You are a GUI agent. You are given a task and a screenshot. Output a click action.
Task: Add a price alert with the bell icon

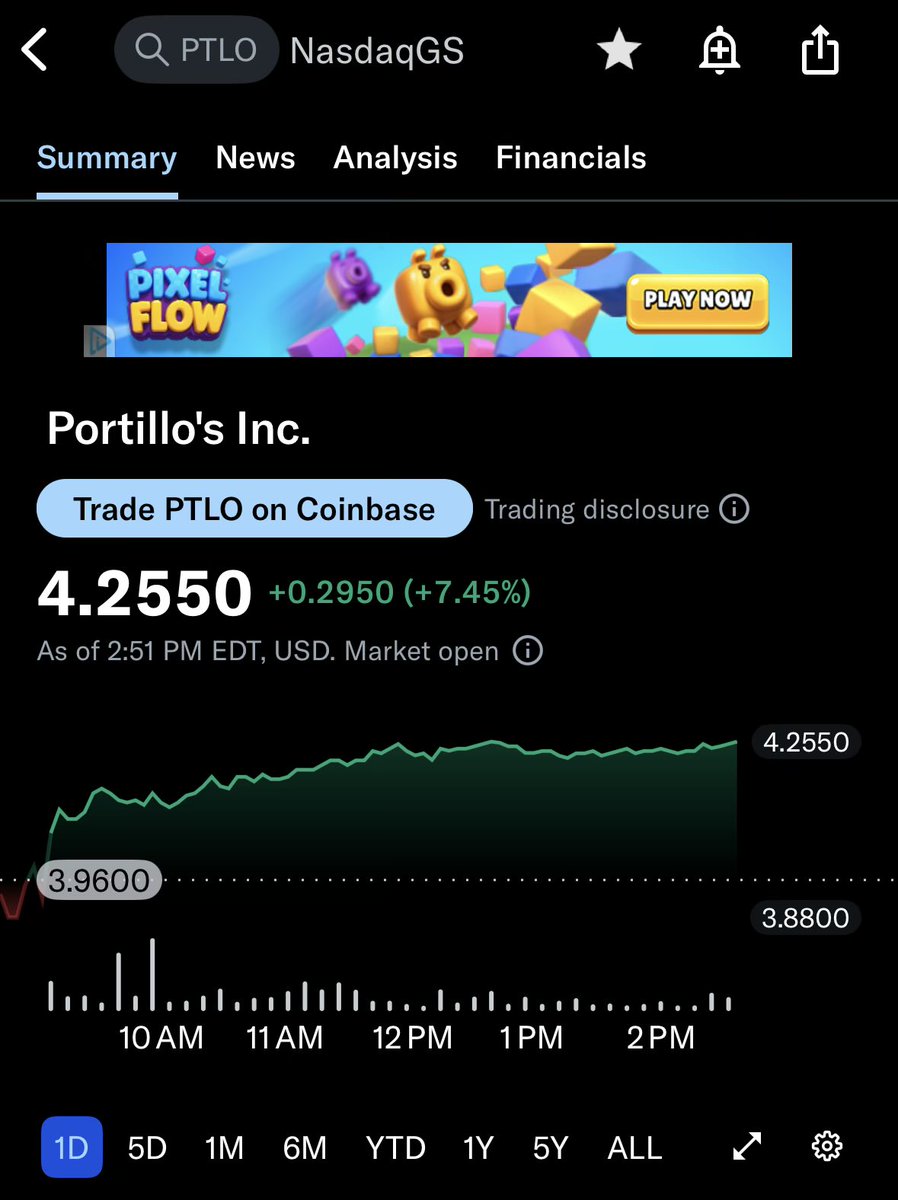click(719, 50)
